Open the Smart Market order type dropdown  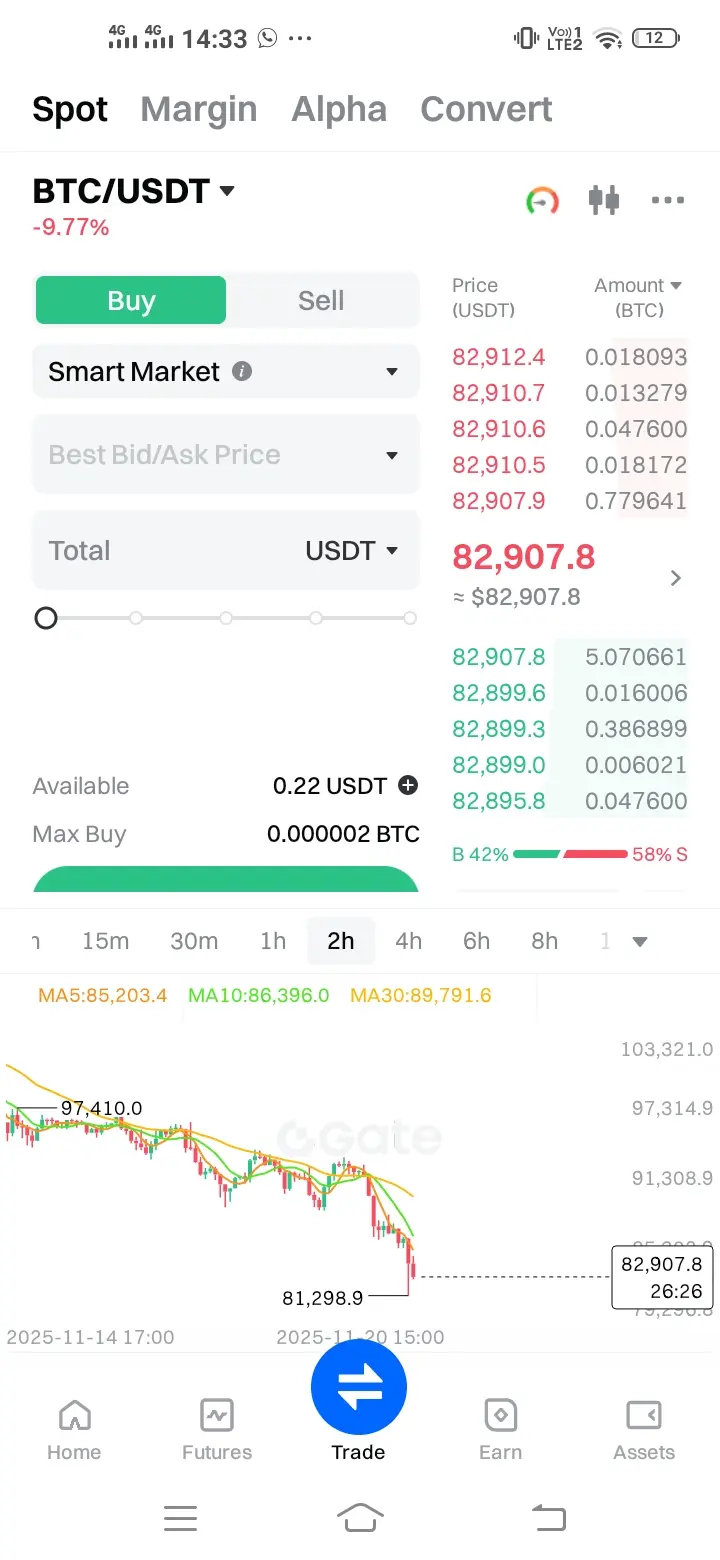click(x=226, y=372)
